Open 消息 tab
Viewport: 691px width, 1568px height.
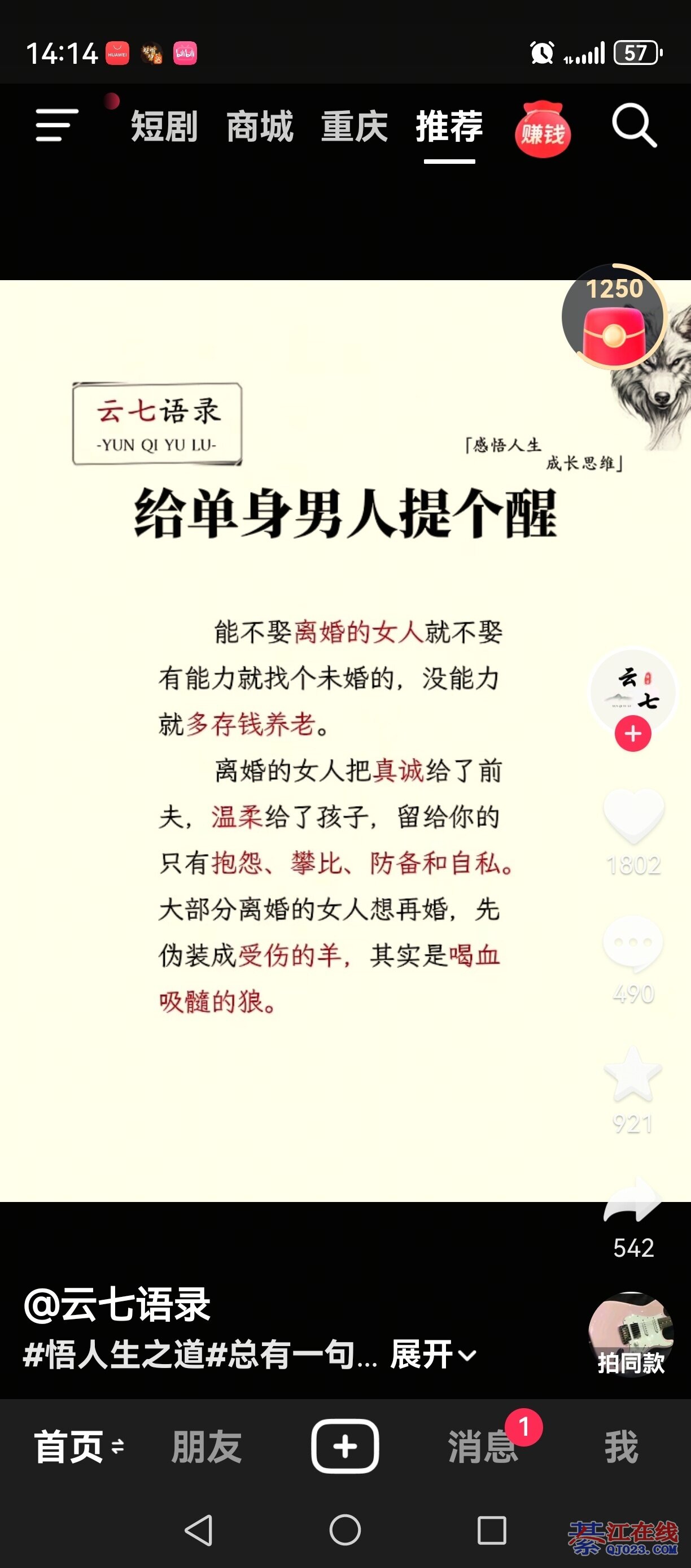(x=482, y=1446)
